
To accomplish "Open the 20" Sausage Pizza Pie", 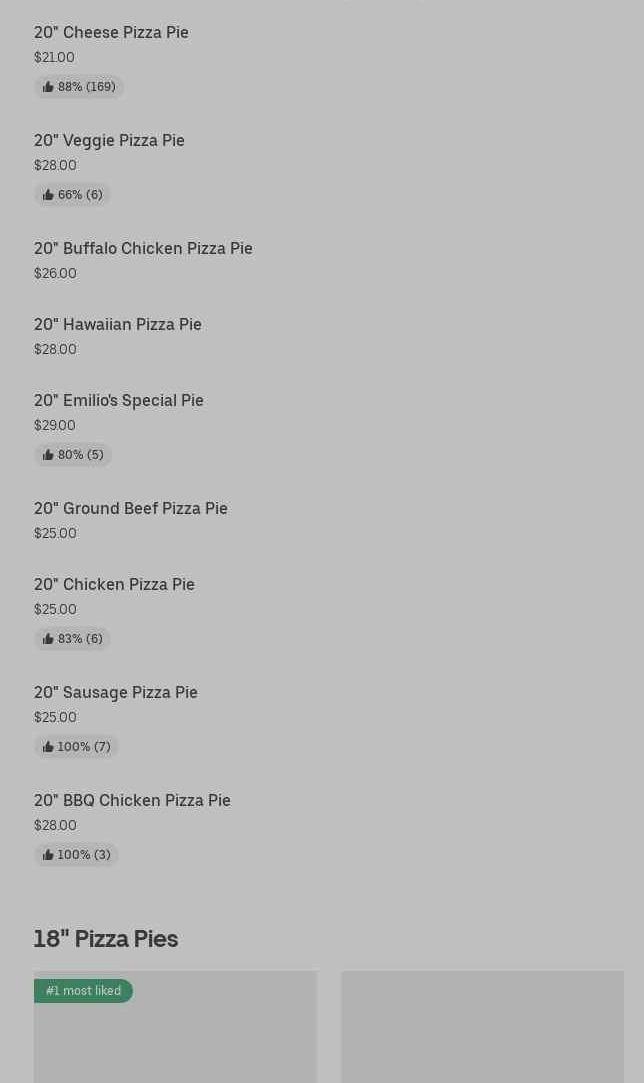I will (115, 693).
